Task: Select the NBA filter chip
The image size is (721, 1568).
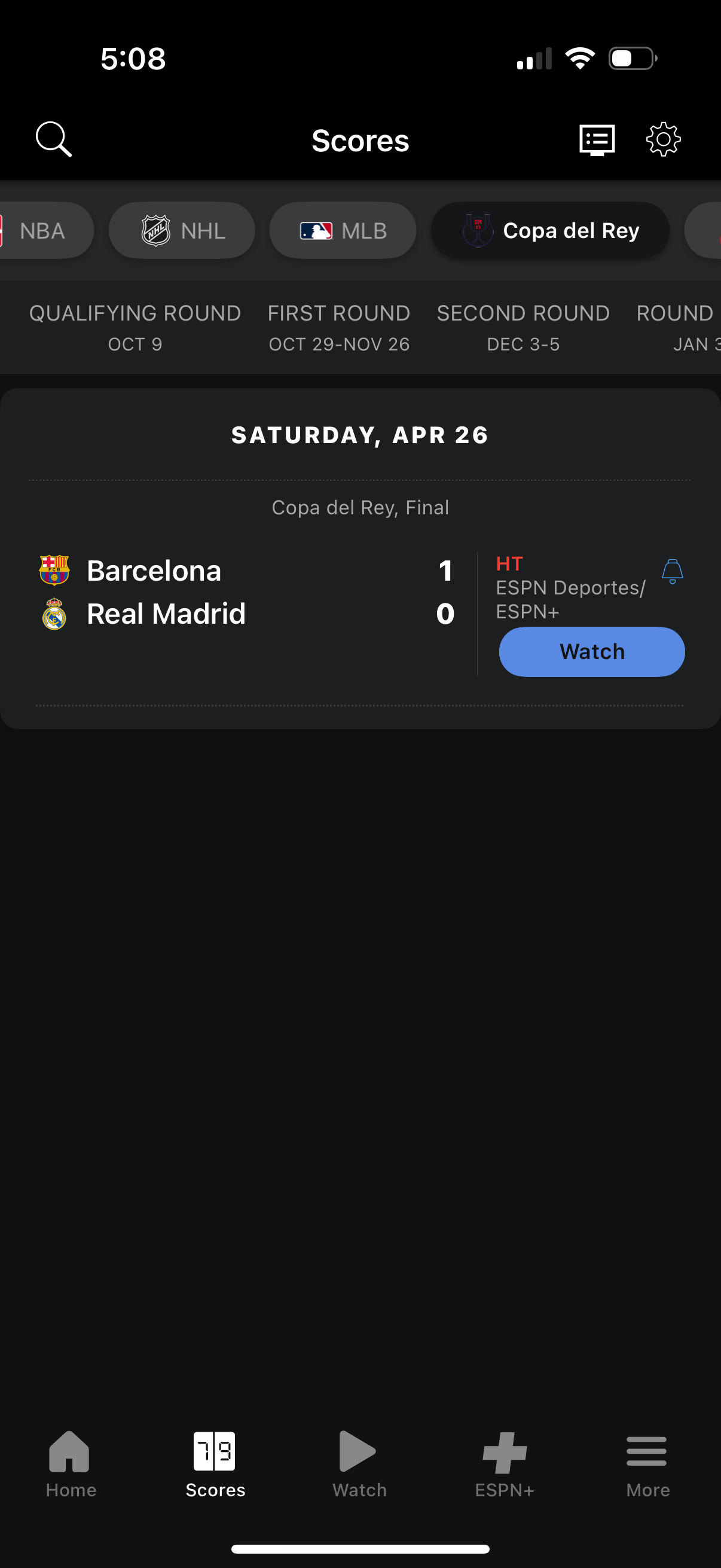Action: click(42, 230)
